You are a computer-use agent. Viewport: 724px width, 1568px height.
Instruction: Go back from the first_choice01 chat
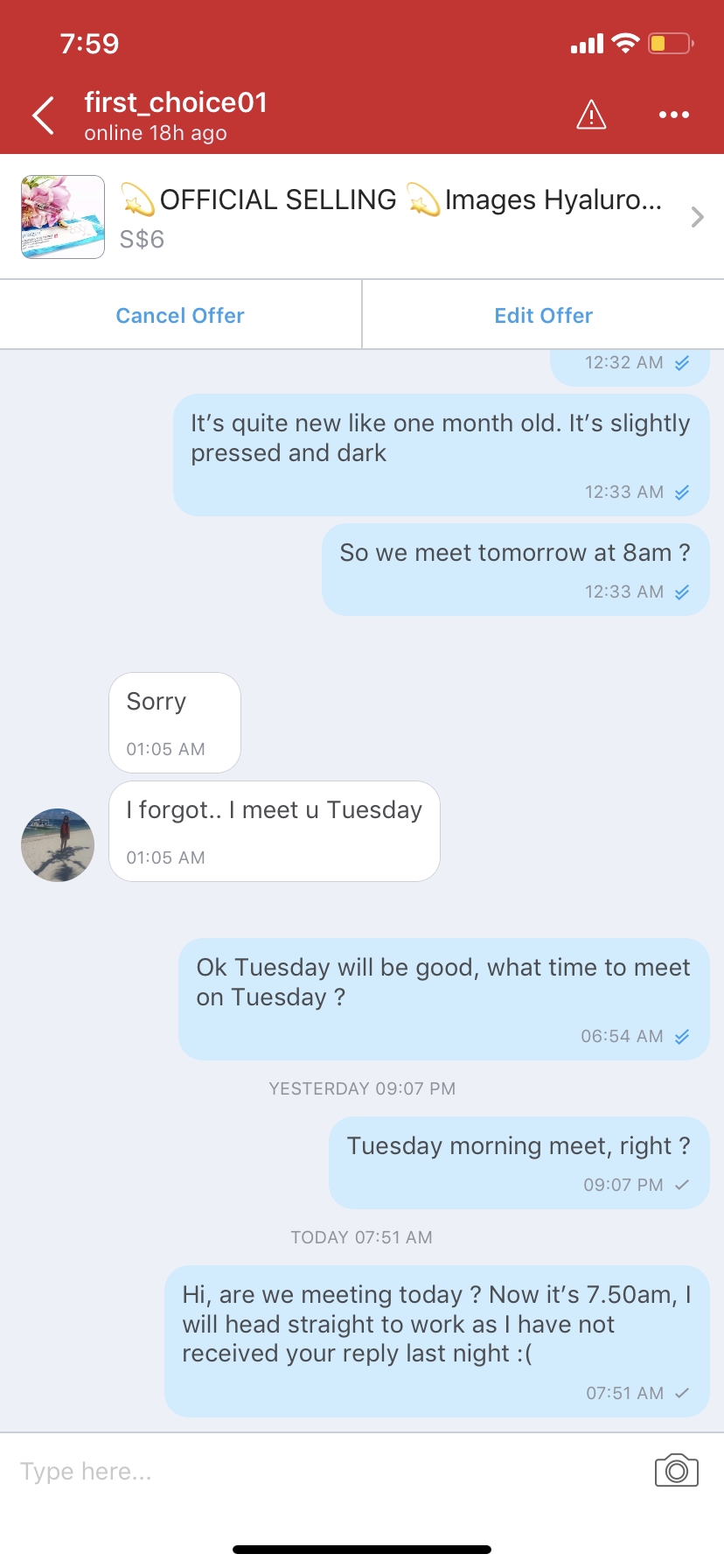[43, 115]
